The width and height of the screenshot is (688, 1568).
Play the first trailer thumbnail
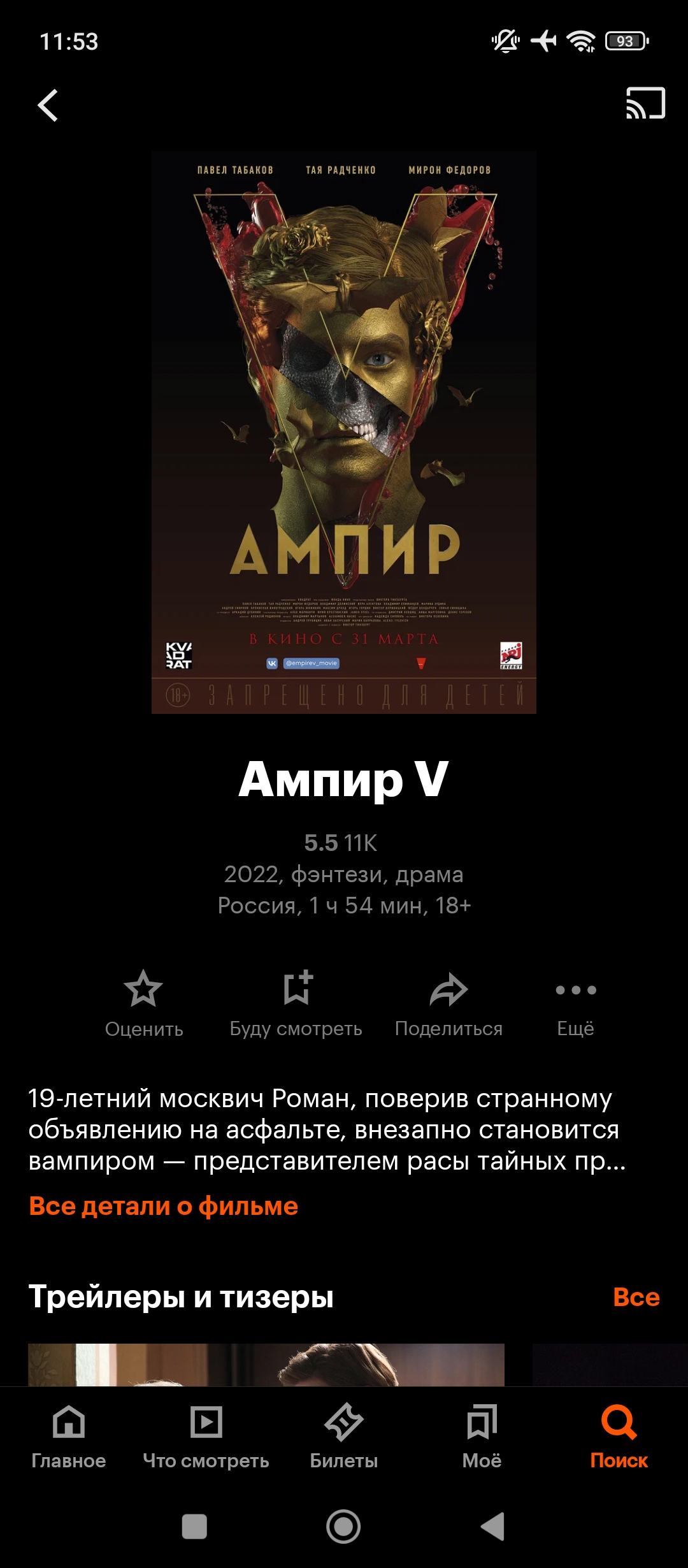[266, 1364]
